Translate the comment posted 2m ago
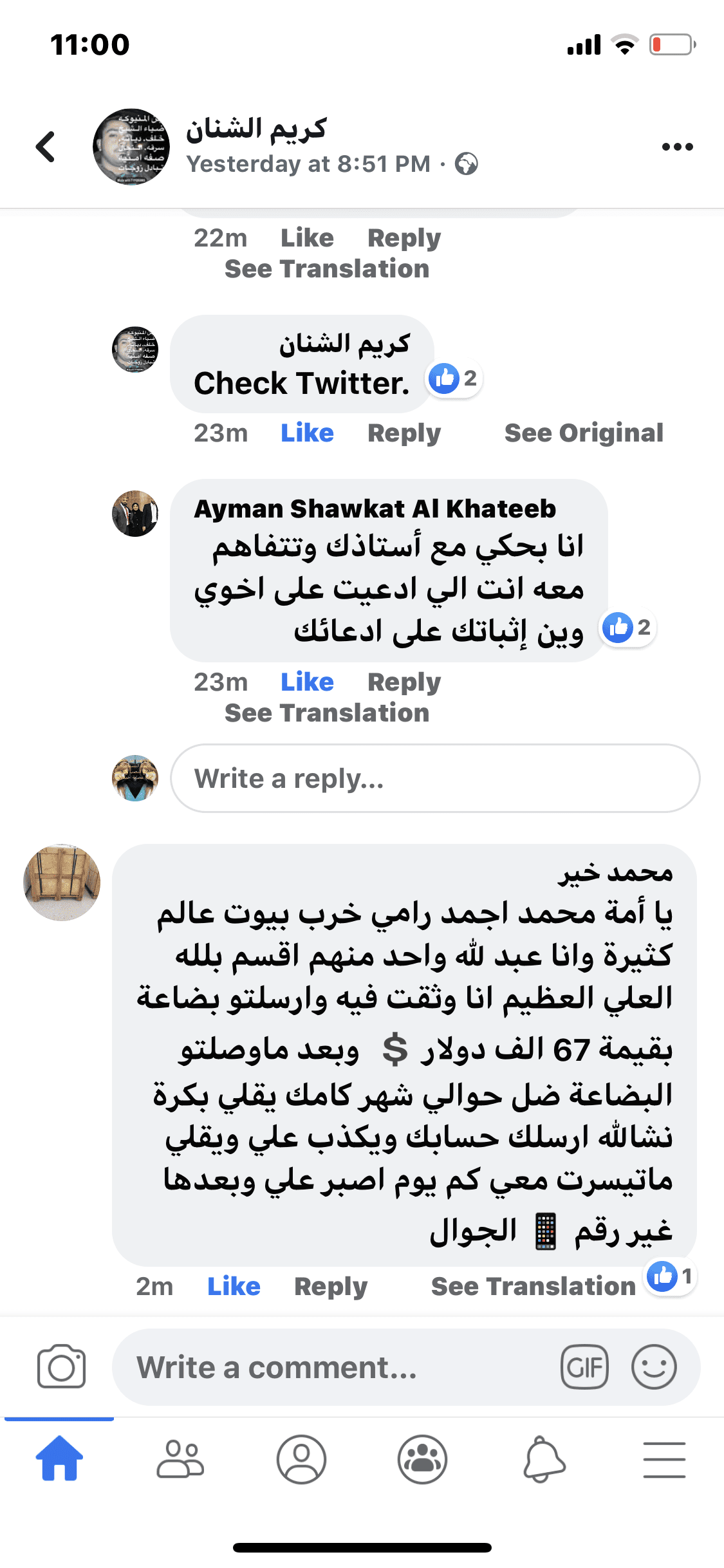 tap(533, 1287)
